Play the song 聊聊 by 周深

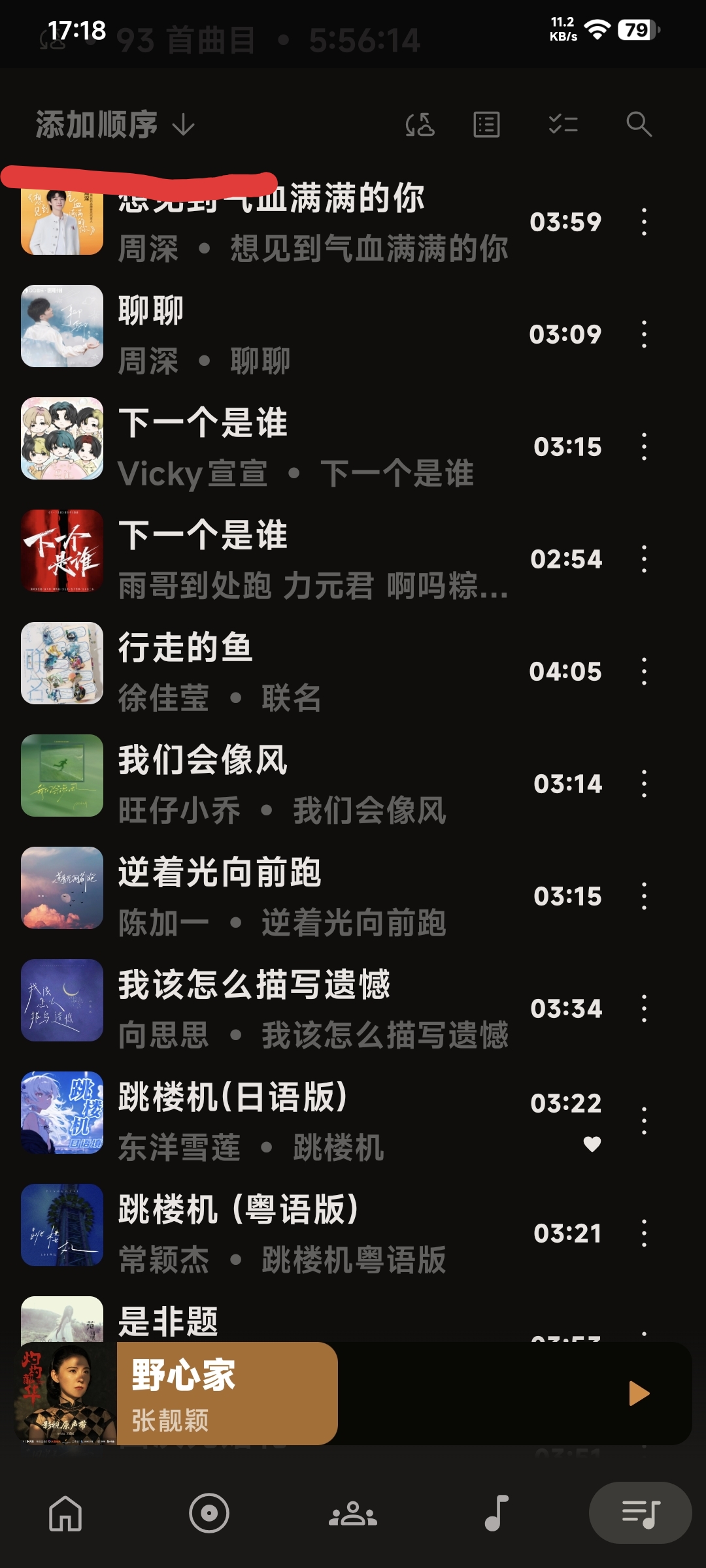(x=261, y=335)
